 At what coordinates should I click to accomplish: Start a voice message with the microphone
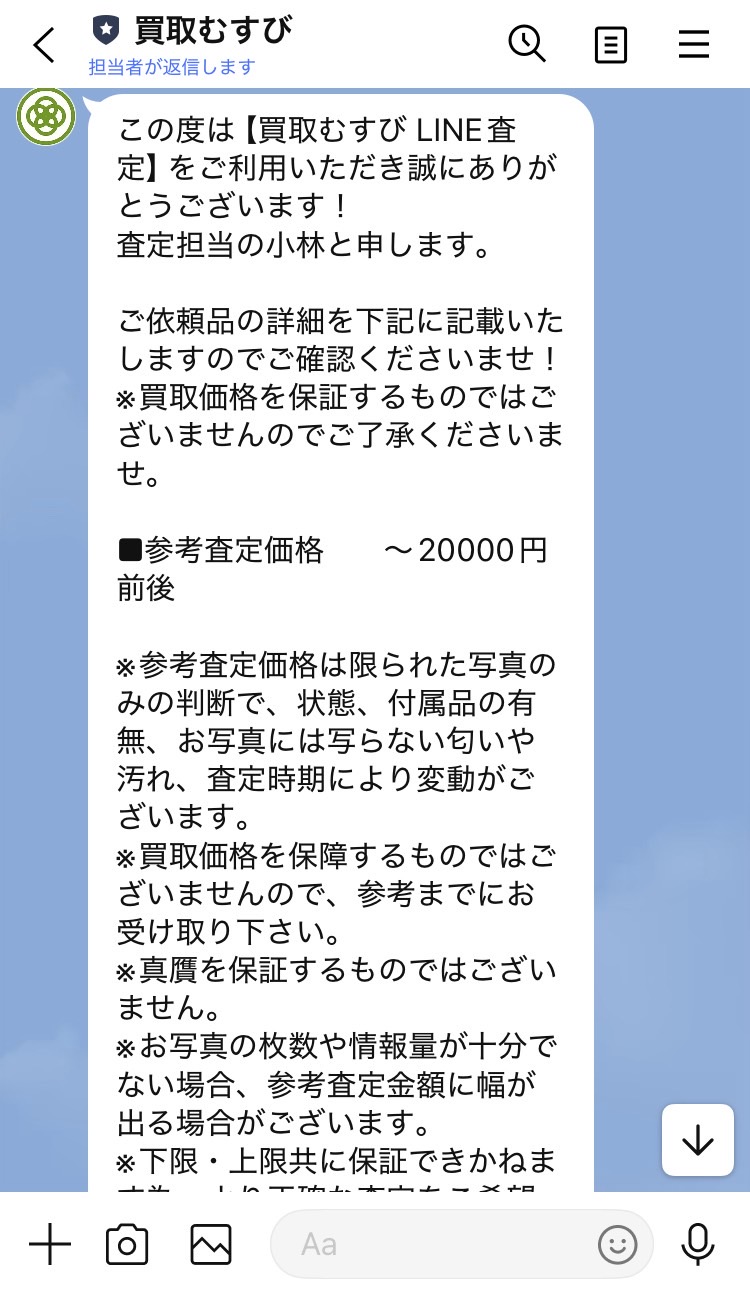[x=697, y=1245]
